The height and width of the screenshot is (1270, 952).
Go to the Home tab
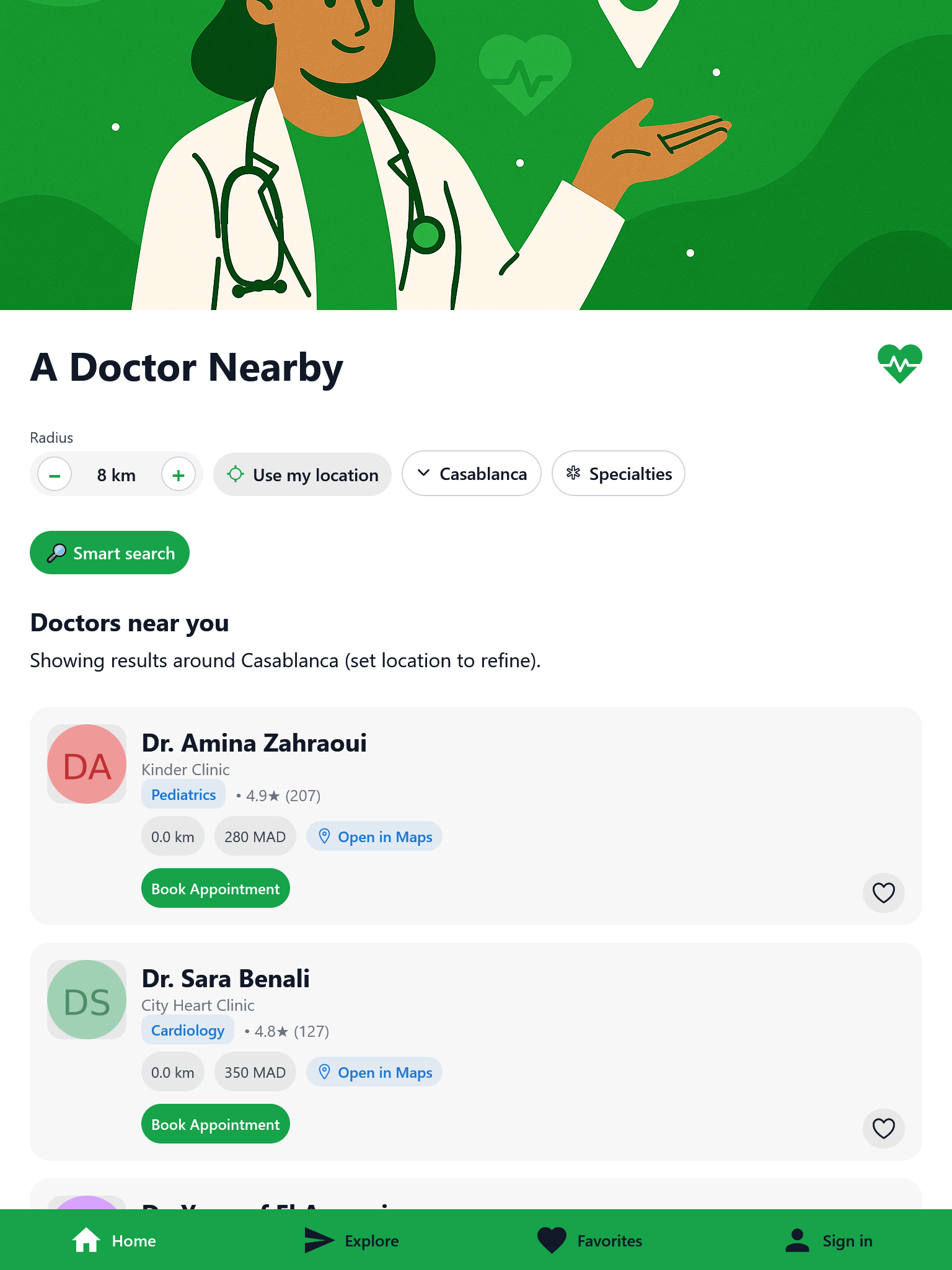115,1241
